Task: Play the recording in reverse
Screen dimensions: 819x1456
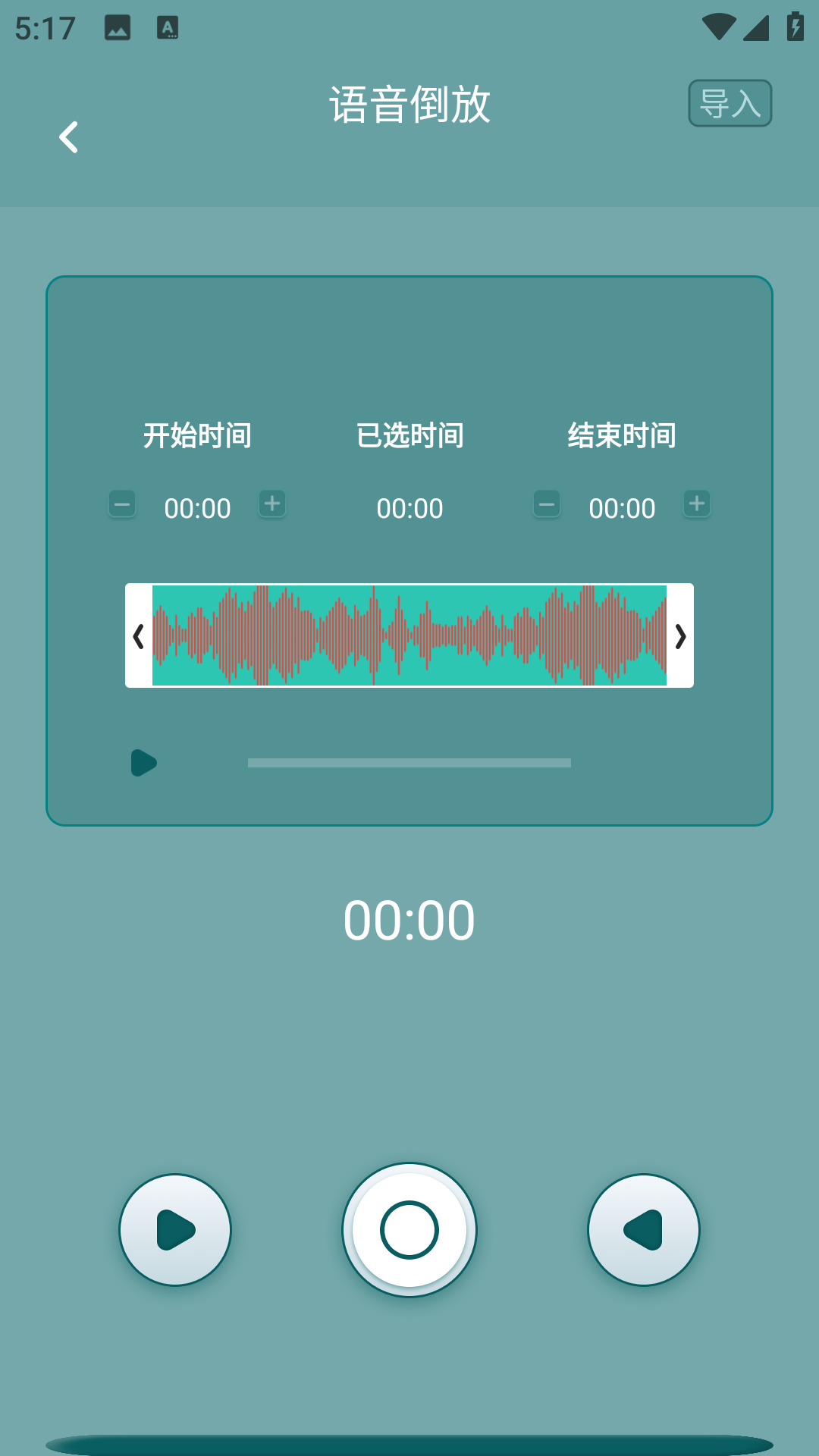Action: point(644,1230)
